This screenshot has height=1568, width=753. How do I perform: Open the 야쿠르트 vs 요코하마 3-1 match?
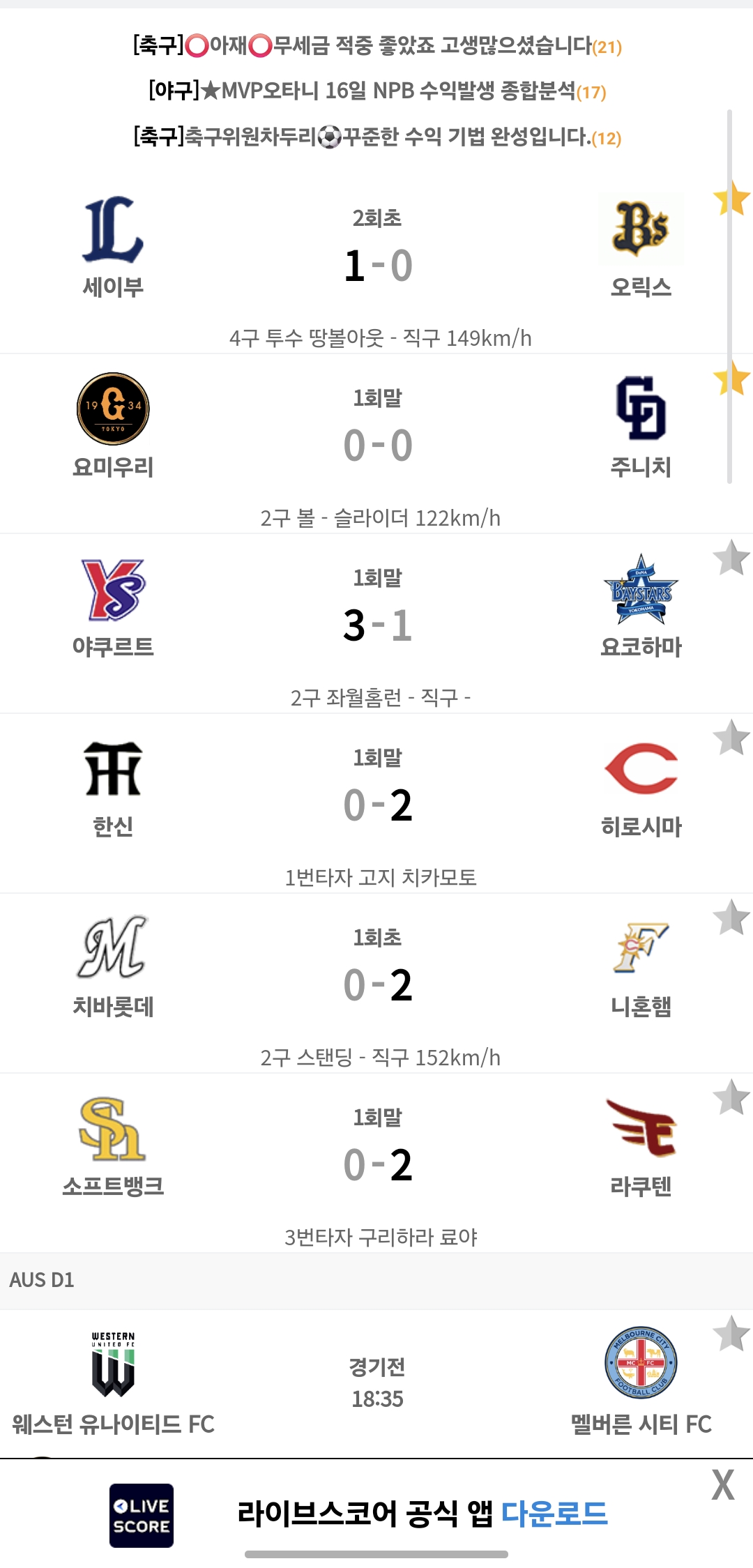tap(376, 624)
